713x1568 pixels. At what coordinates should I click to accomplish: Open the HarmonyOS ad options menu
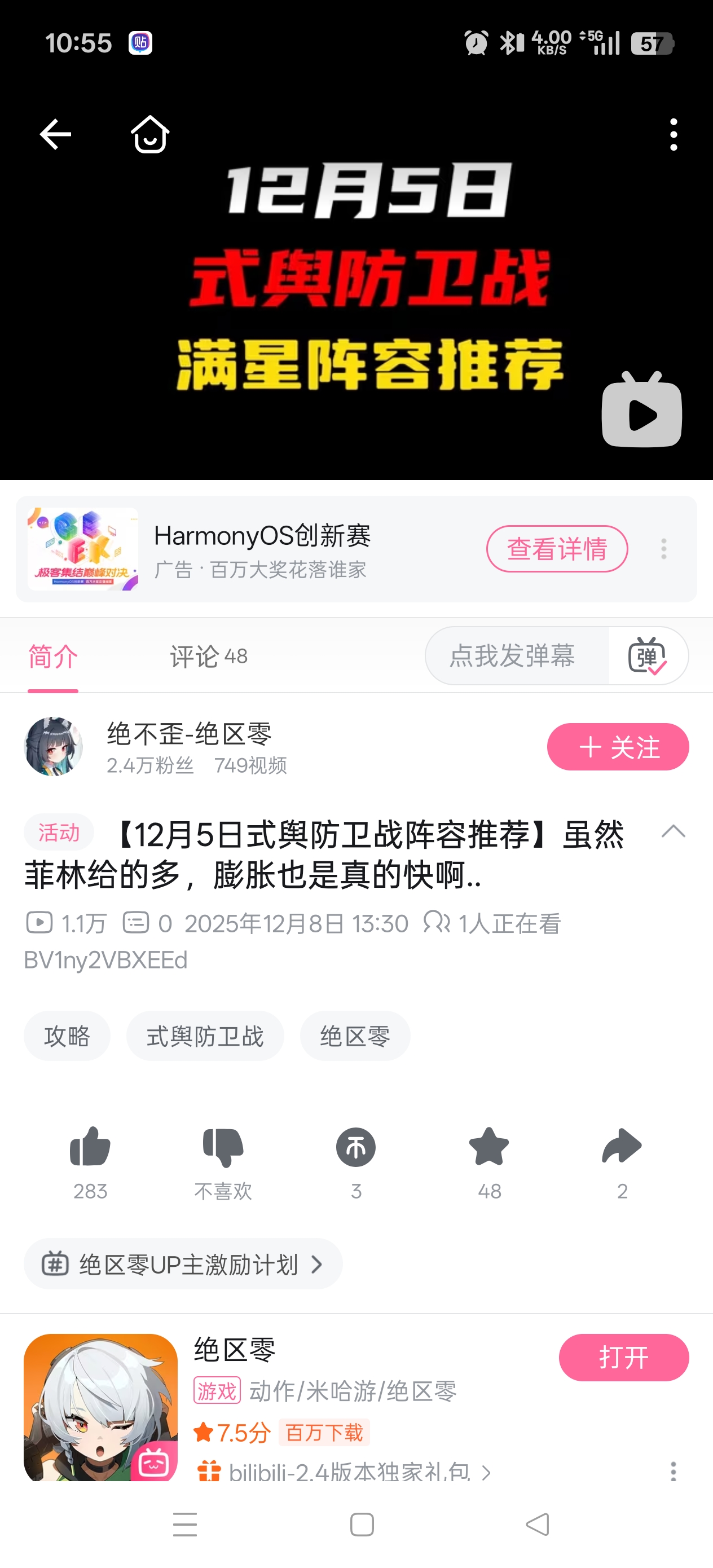tap(664, 549)
